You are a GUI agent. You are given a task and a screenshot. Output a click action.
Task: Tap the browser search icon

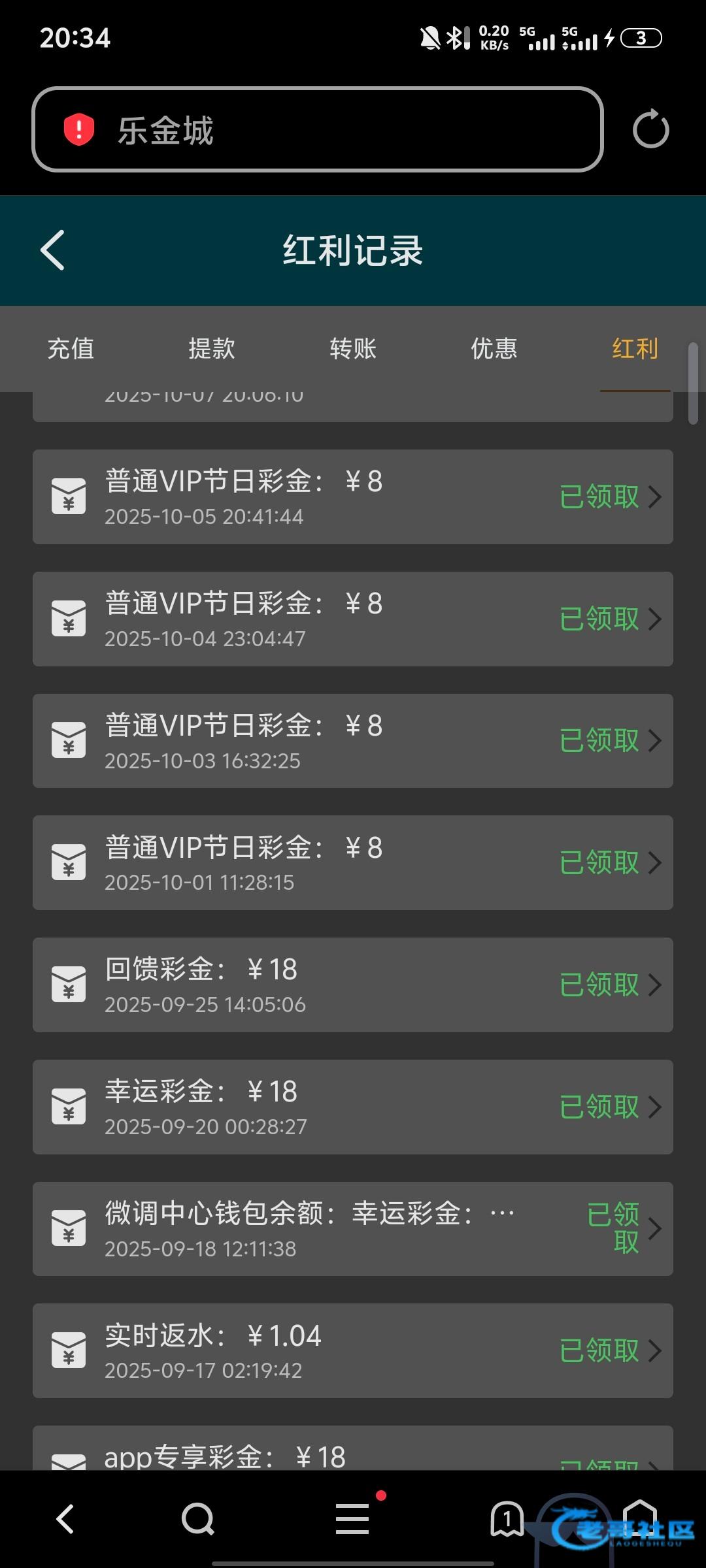(197, 1518)
